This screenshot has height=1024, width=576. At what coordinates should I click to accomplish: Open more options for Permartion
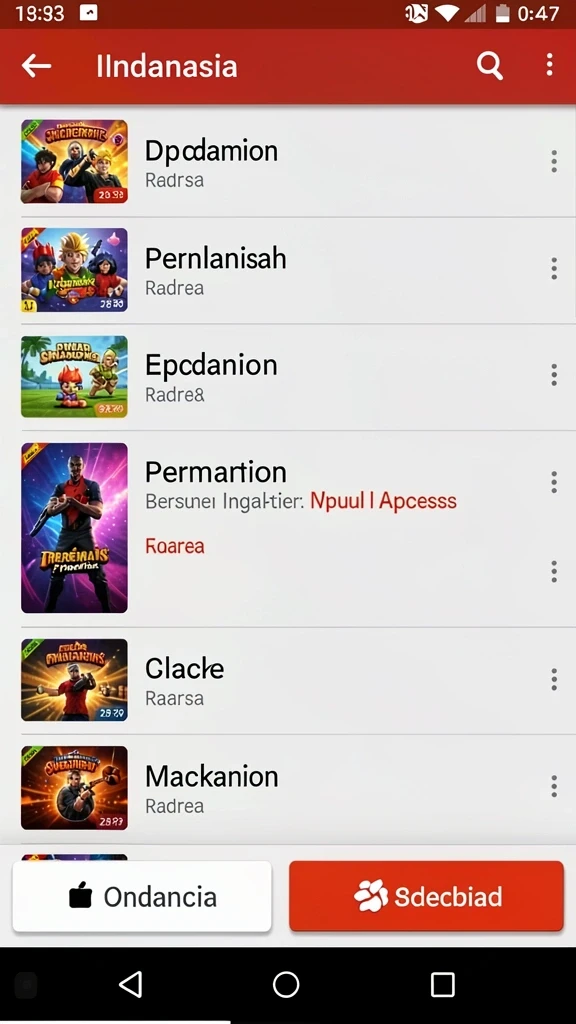coord(554,482)
